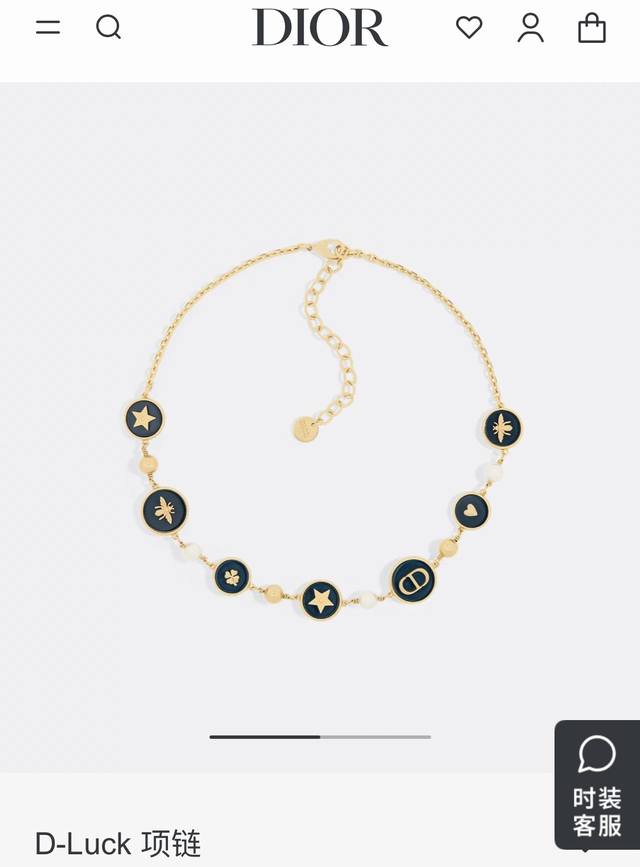
Task: Tap the D-Luck necklace product image
Action: tap(320, 430)
